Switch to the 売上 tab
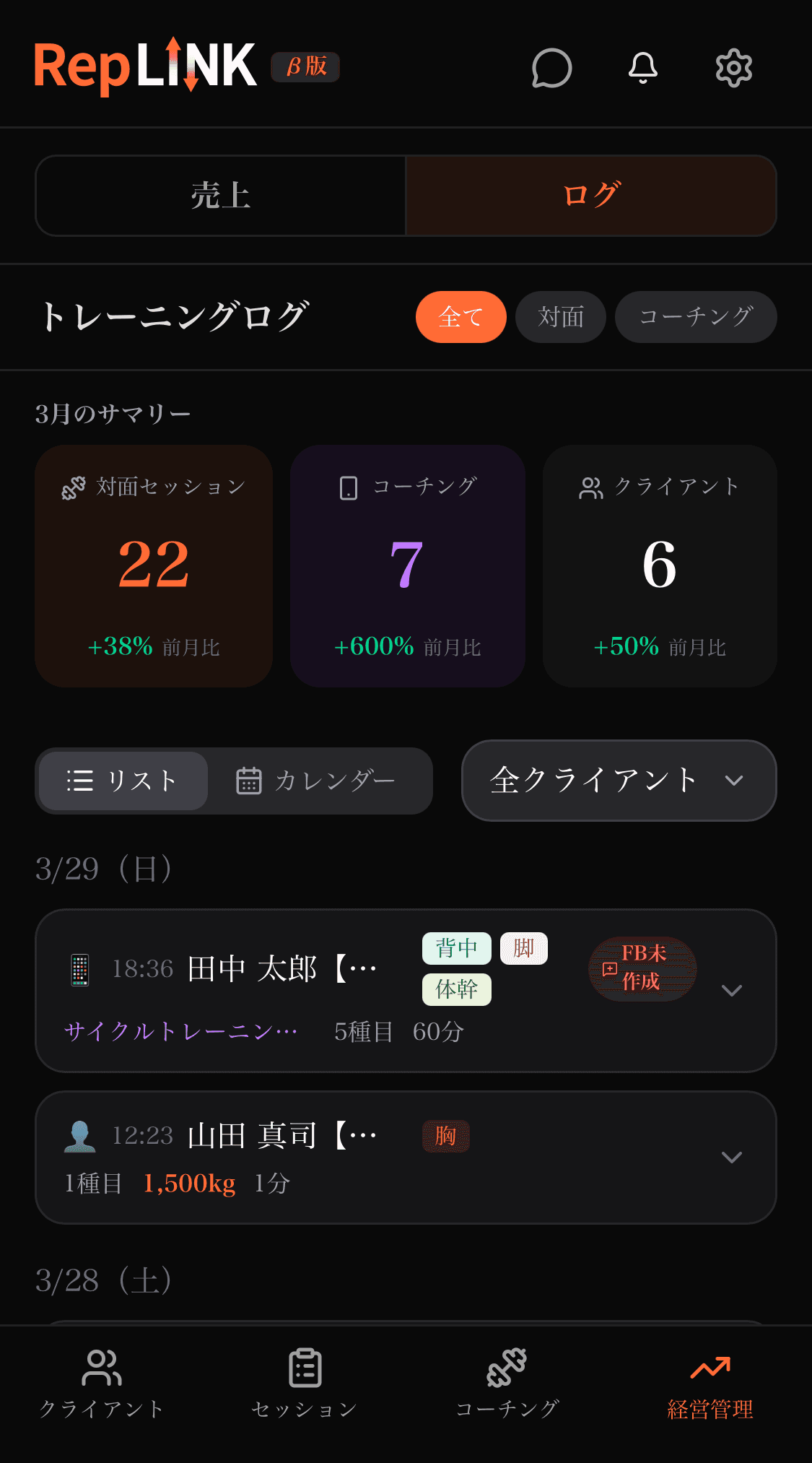Viewport: 812px width, 1463px height. coord(219,196)
